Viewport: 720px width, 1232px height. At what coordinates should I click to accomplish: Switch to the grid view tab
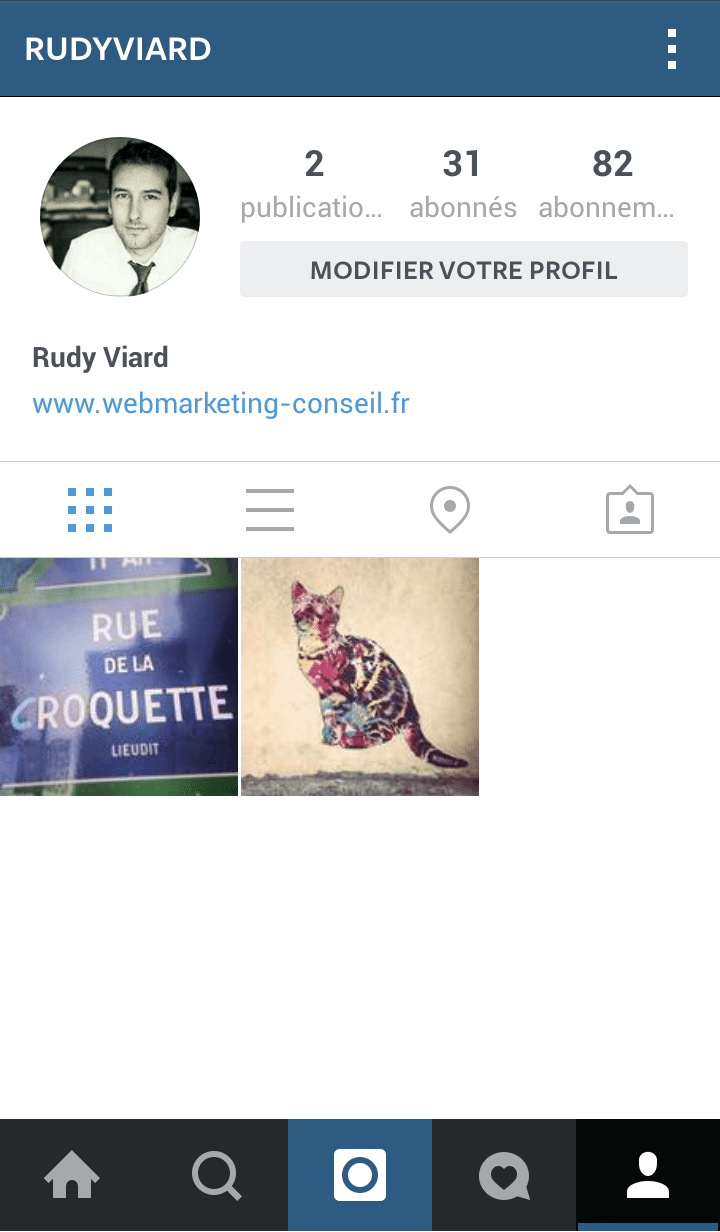pyautogui.click(x=90, y=510)
